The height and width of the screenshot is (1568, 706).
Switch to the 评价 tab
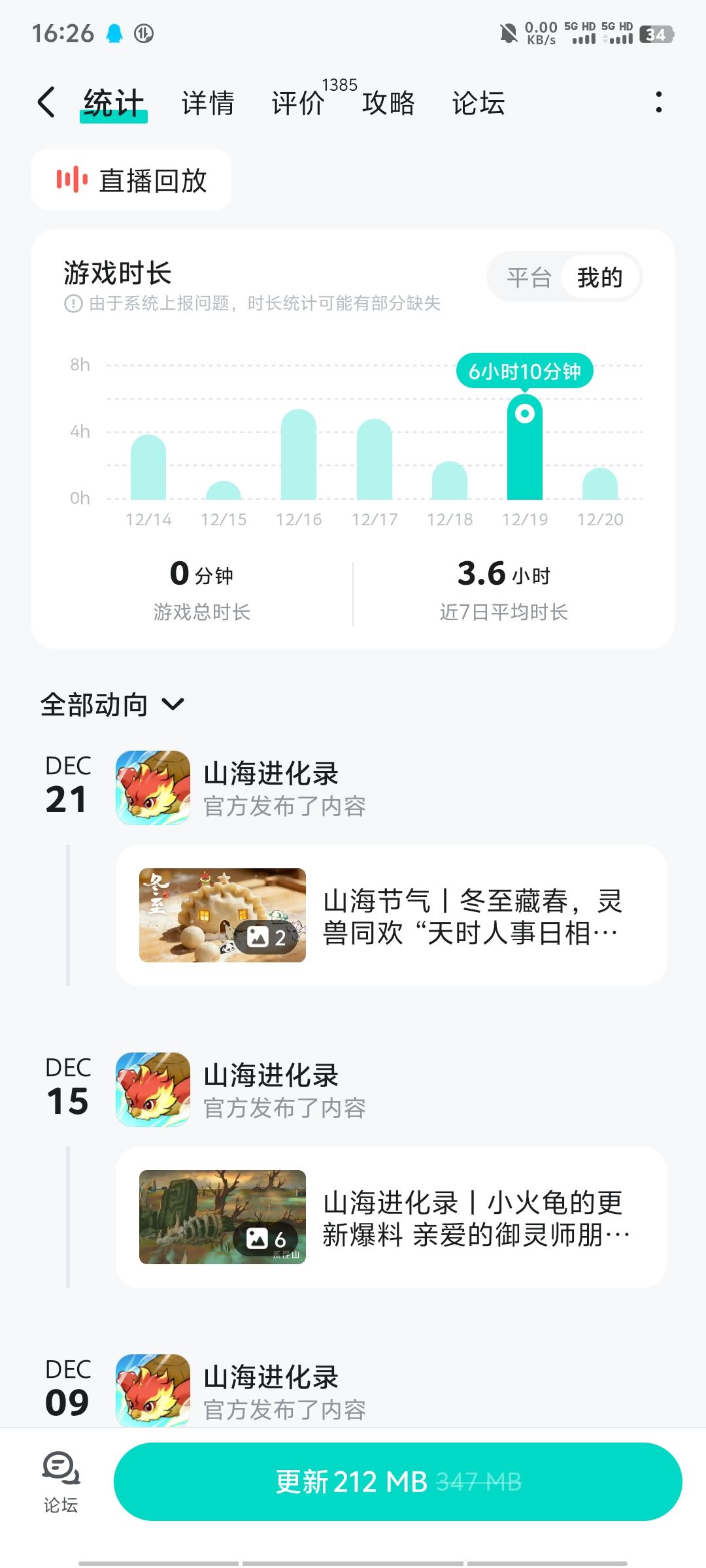[x=298, y=104]
